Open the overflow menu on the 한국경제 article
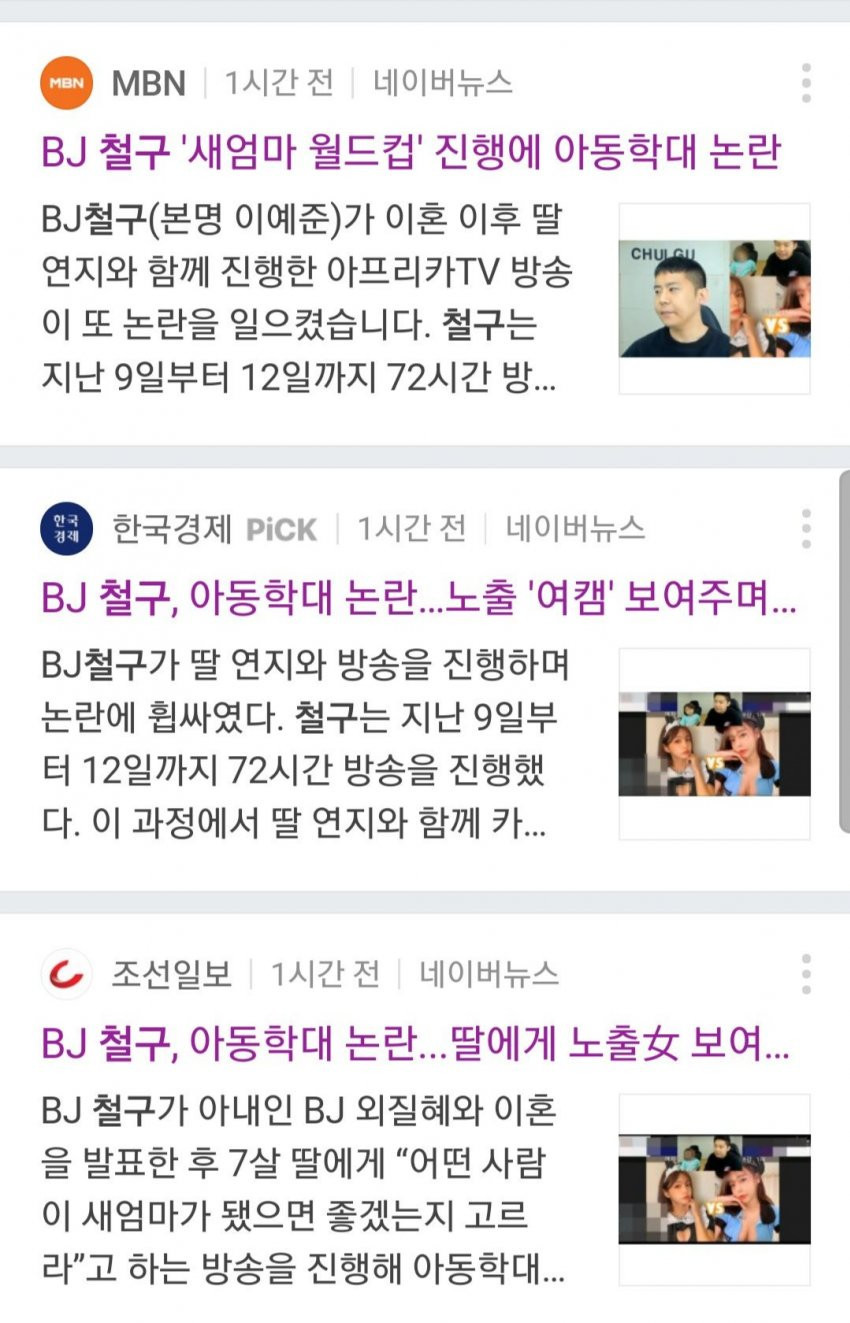 tap(806, 528)
